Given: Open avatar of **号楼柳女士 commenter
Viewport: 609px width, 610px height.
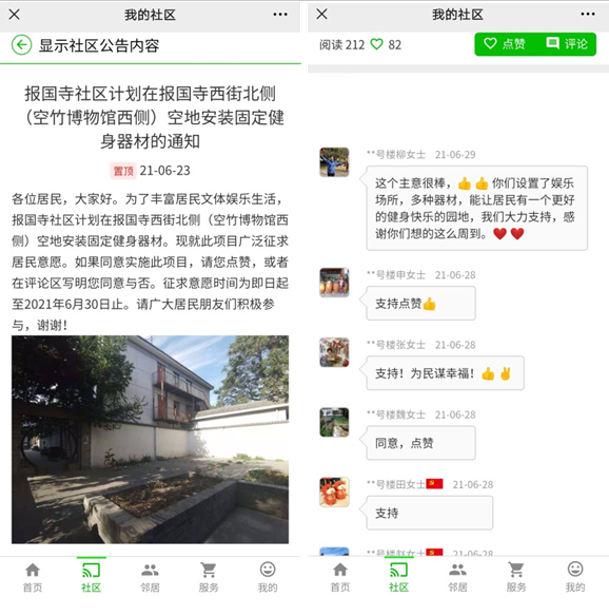Looking at the screenshot, I should (334, 163).
